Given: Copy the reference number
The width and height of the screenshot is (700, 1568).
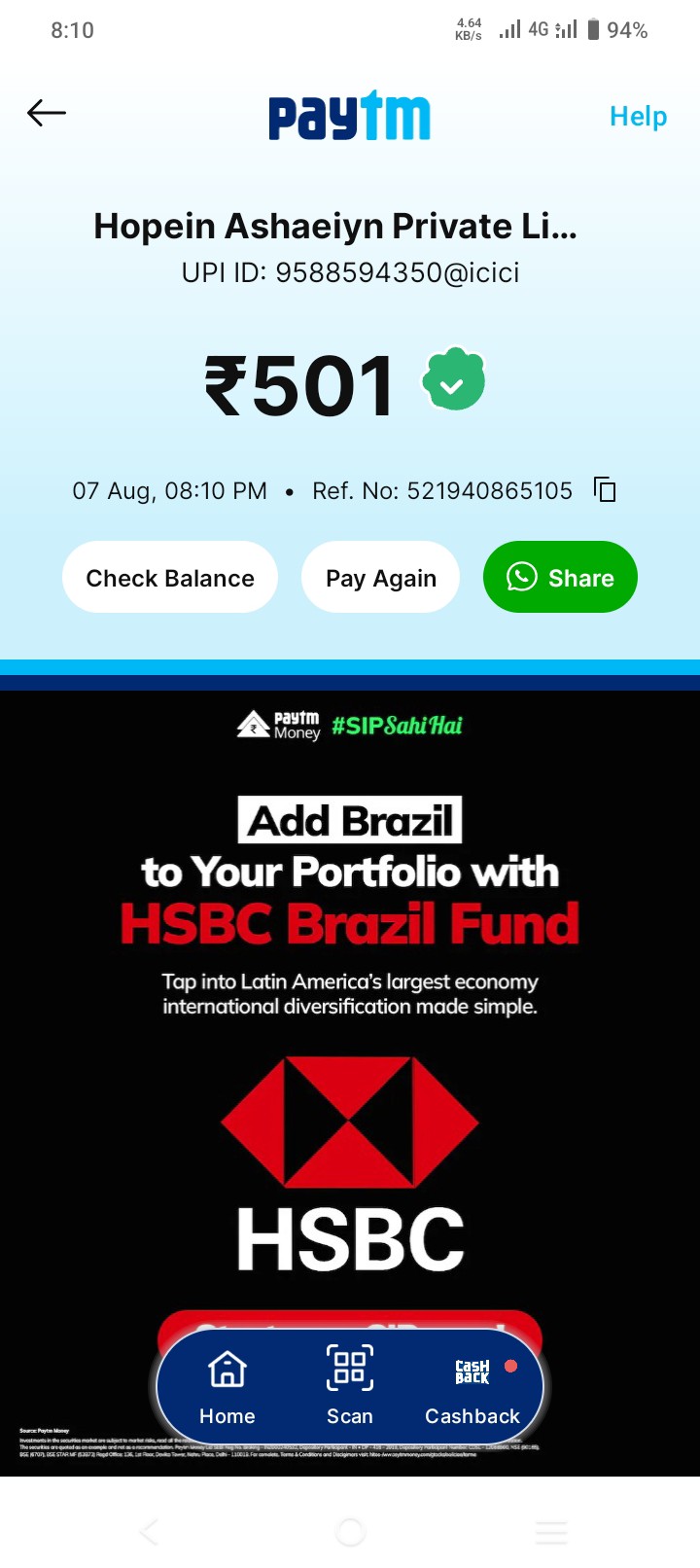Looking at the screenshot, I should (605, 489).
